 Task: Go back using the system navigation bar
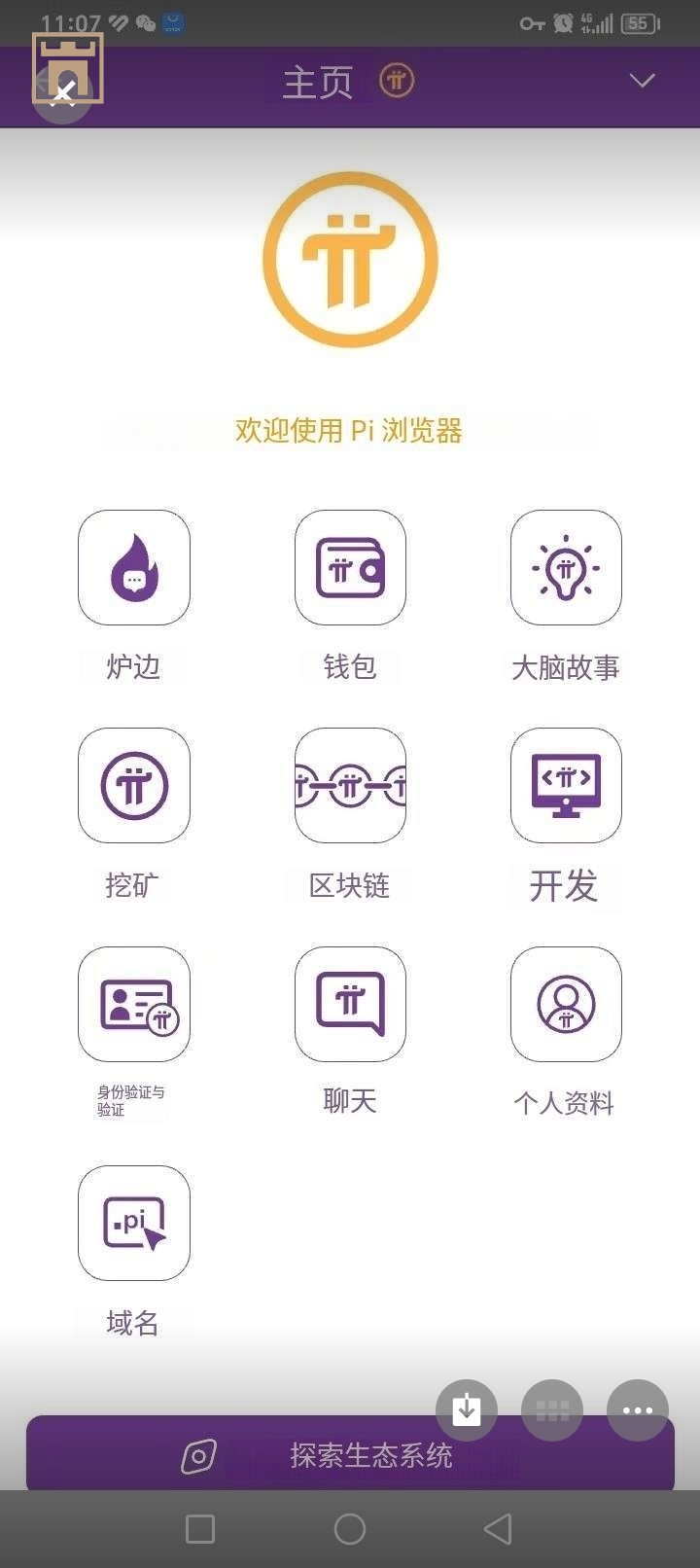click(x=498, y=1529)
